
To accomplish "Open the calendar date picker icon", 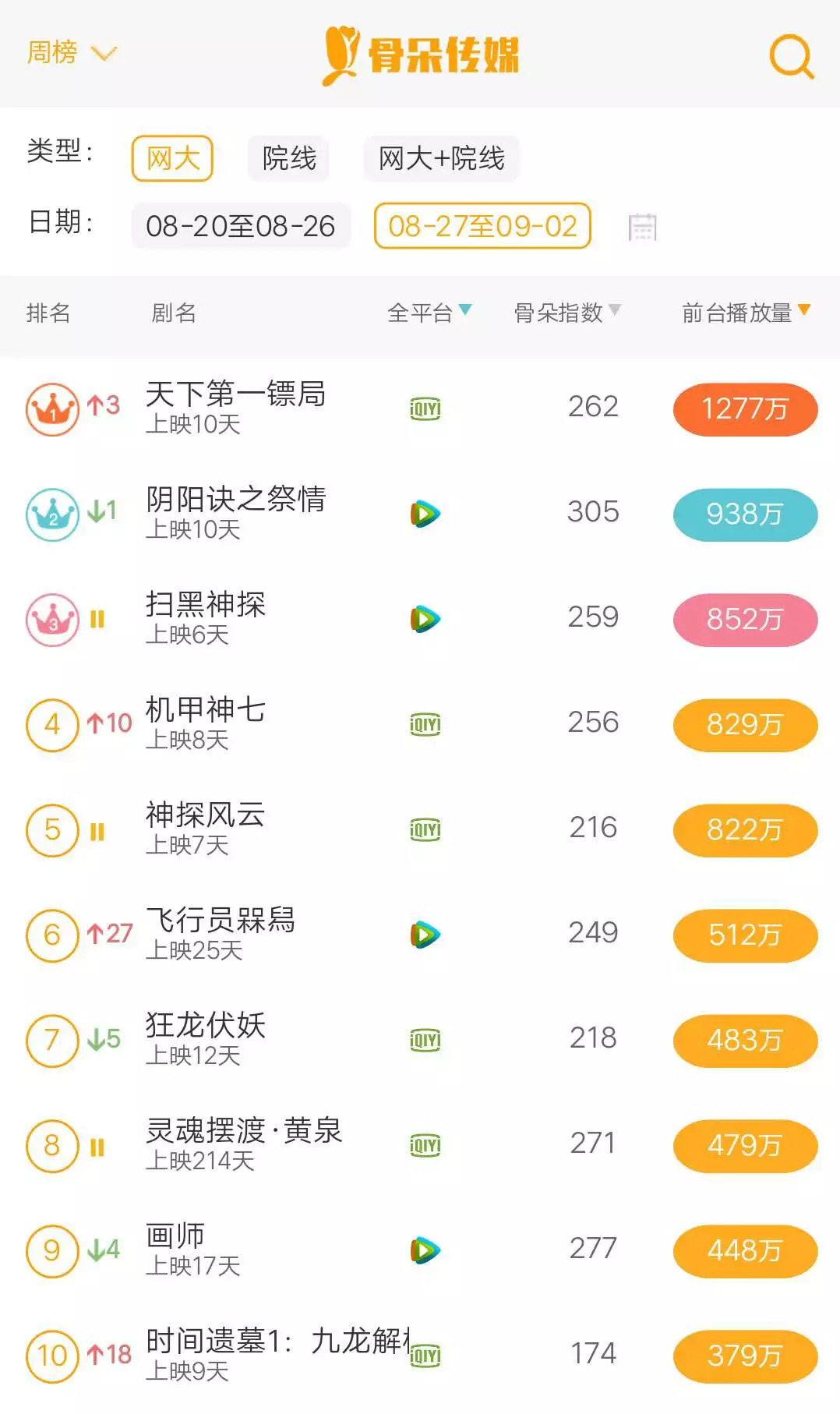I will [642, 227].
